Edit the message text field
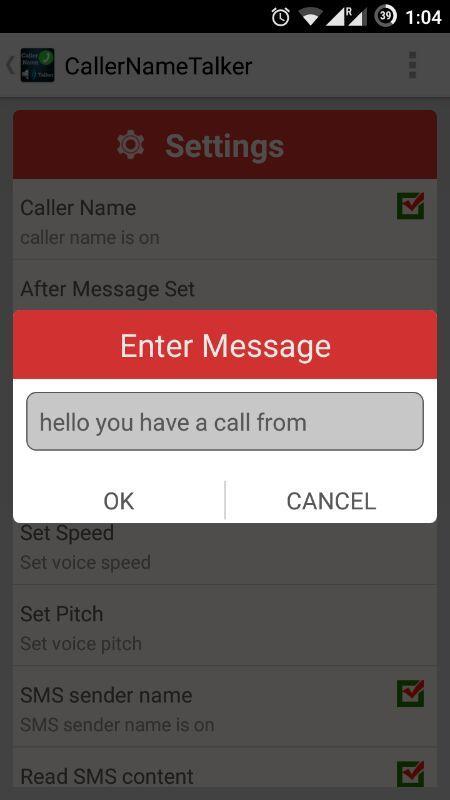The width and height of the screenshot is (450, 800). coord(225,421)
